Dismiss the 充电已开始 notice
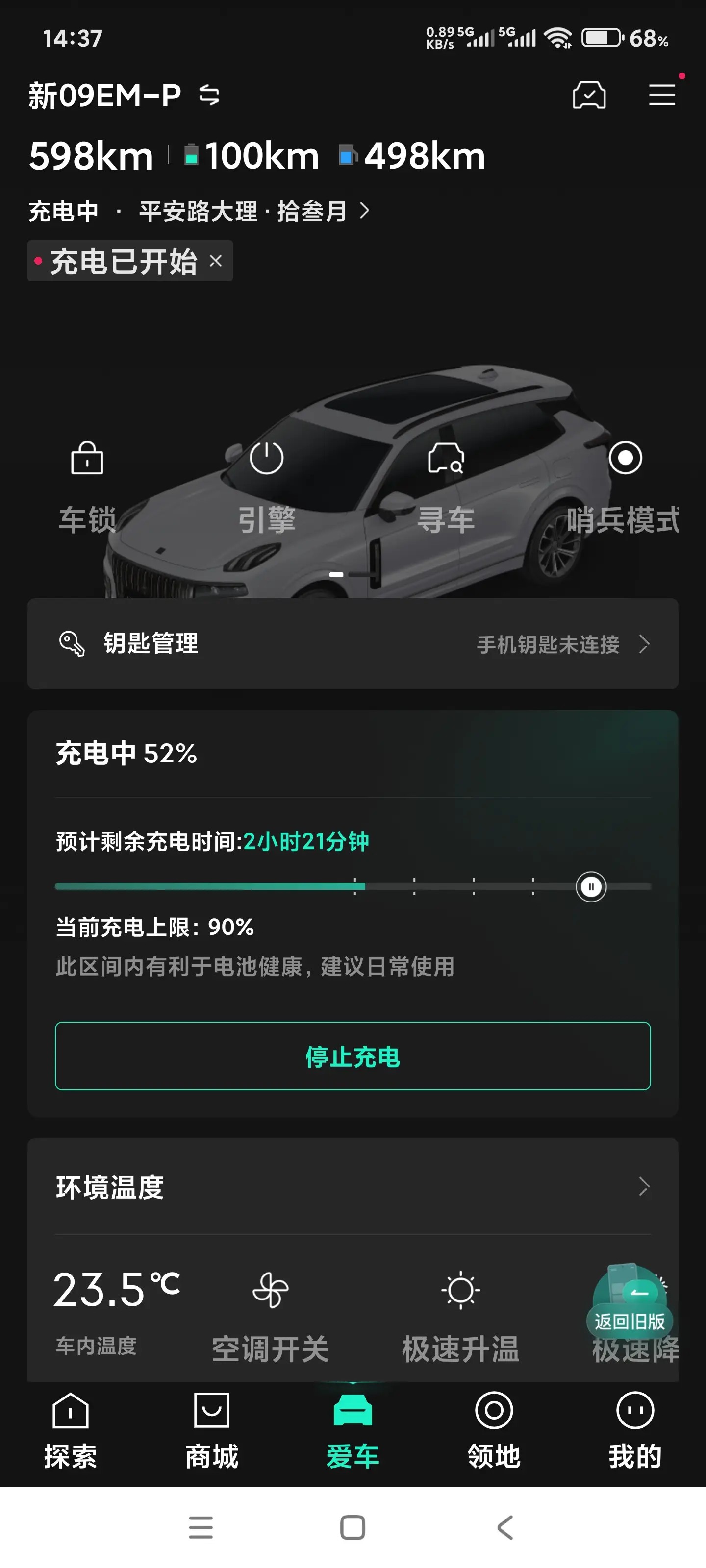This screenshot has width=706, height=1568. [216, 261]
